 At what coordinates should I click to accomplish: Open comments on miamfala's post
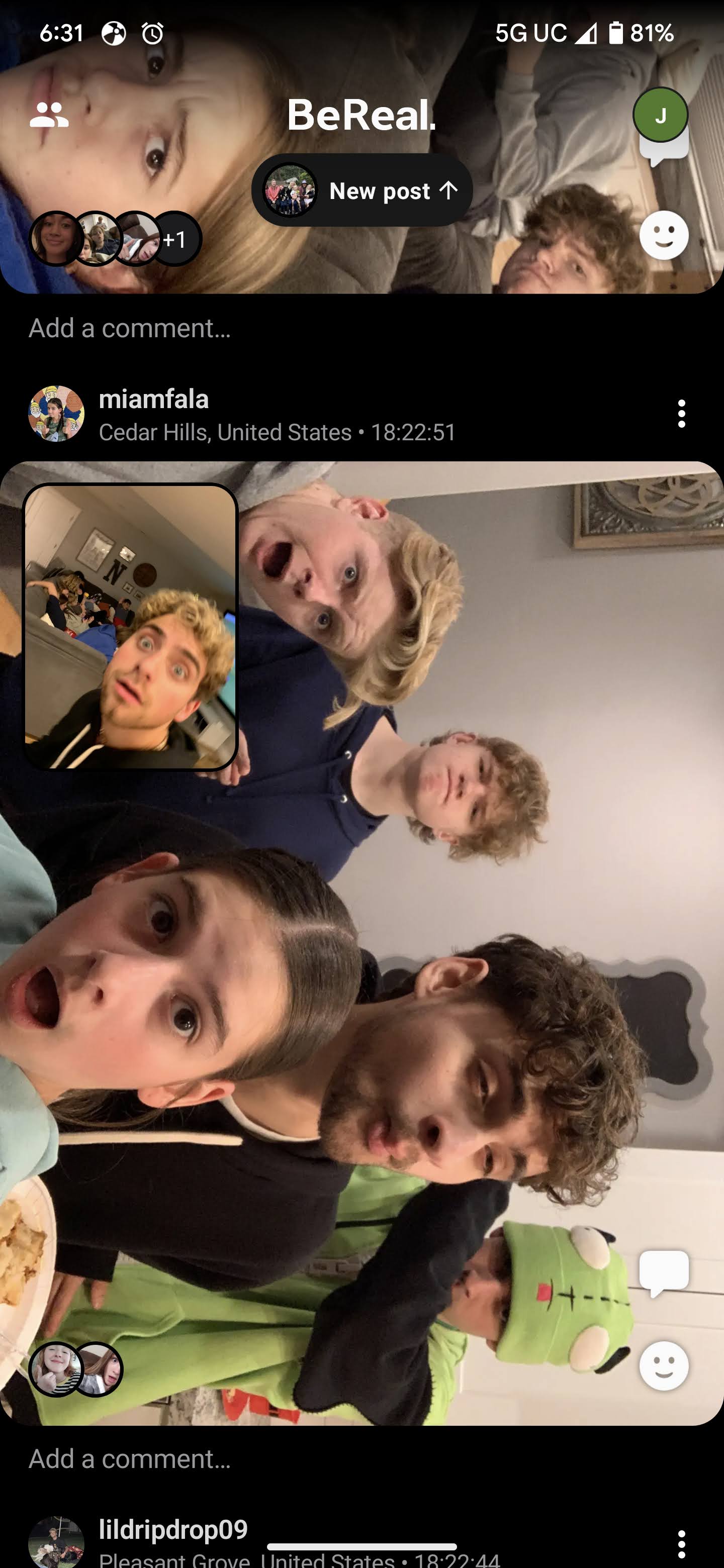(x=664, y=1272)
